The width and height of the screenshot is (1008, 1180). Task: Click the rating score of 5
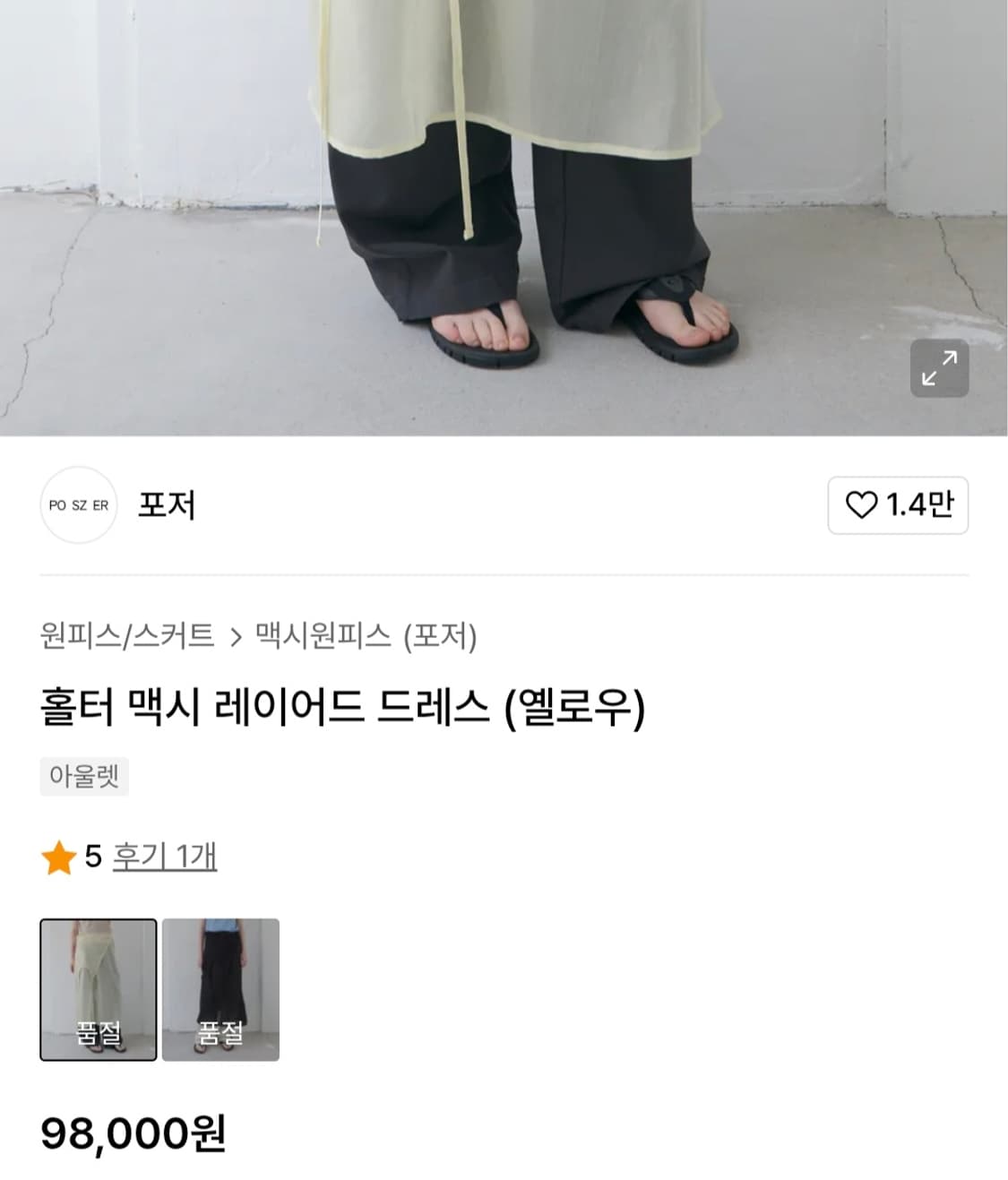click(x=92, y=857)
